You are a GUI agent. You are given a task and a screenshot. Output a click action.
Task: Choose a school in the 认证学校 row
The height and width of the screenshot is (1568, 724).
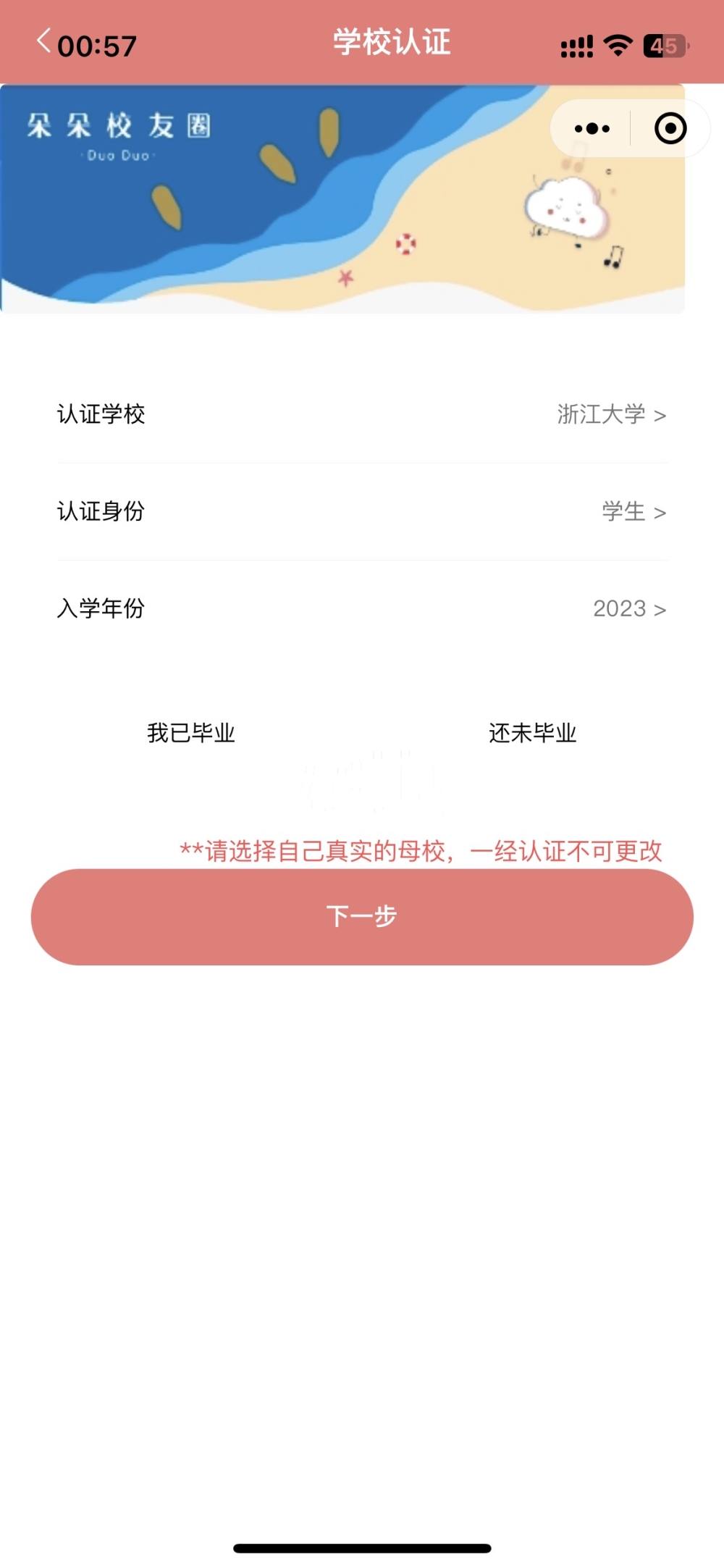pyautogui.click(x=610, y=414)
